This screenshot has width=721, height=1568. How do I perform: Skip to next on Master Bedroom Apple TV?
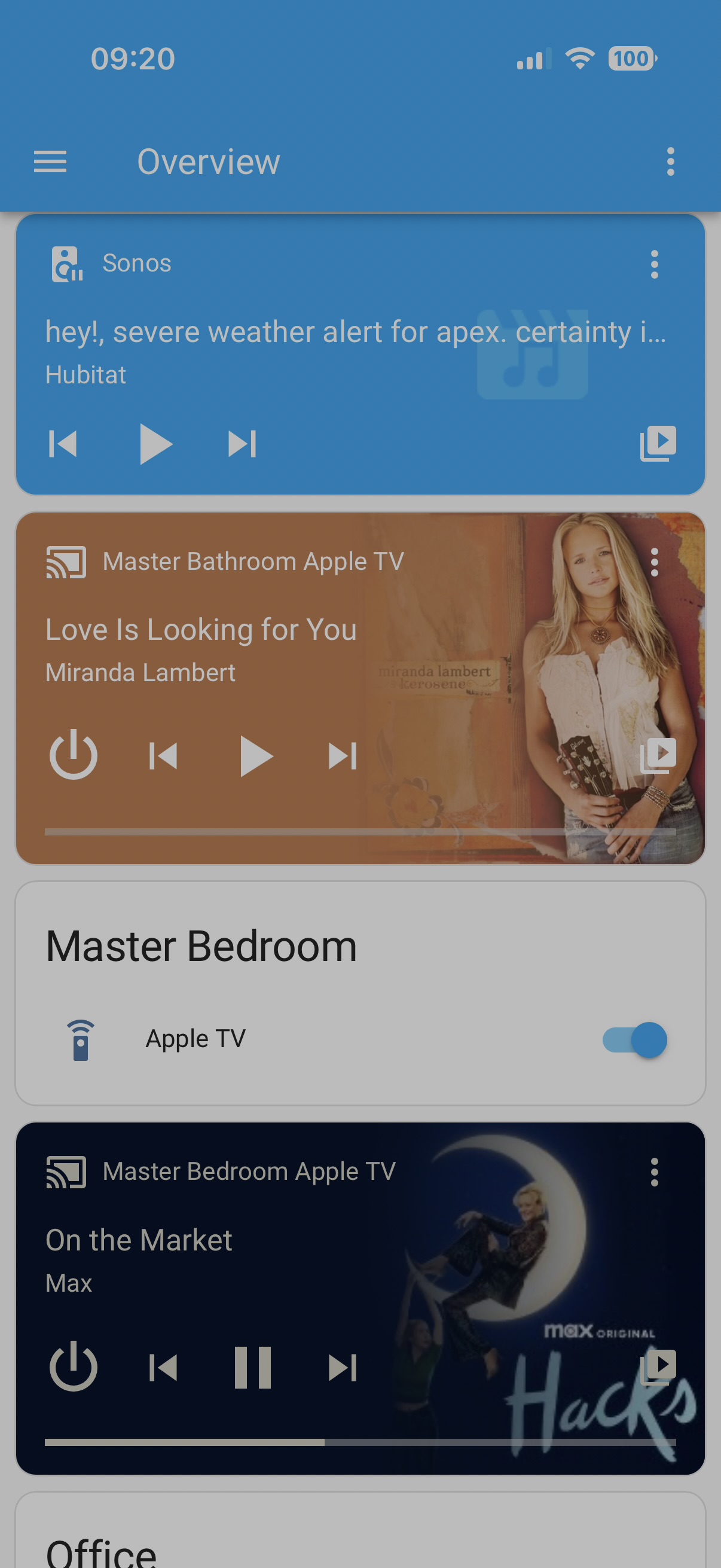point(343,1368)
